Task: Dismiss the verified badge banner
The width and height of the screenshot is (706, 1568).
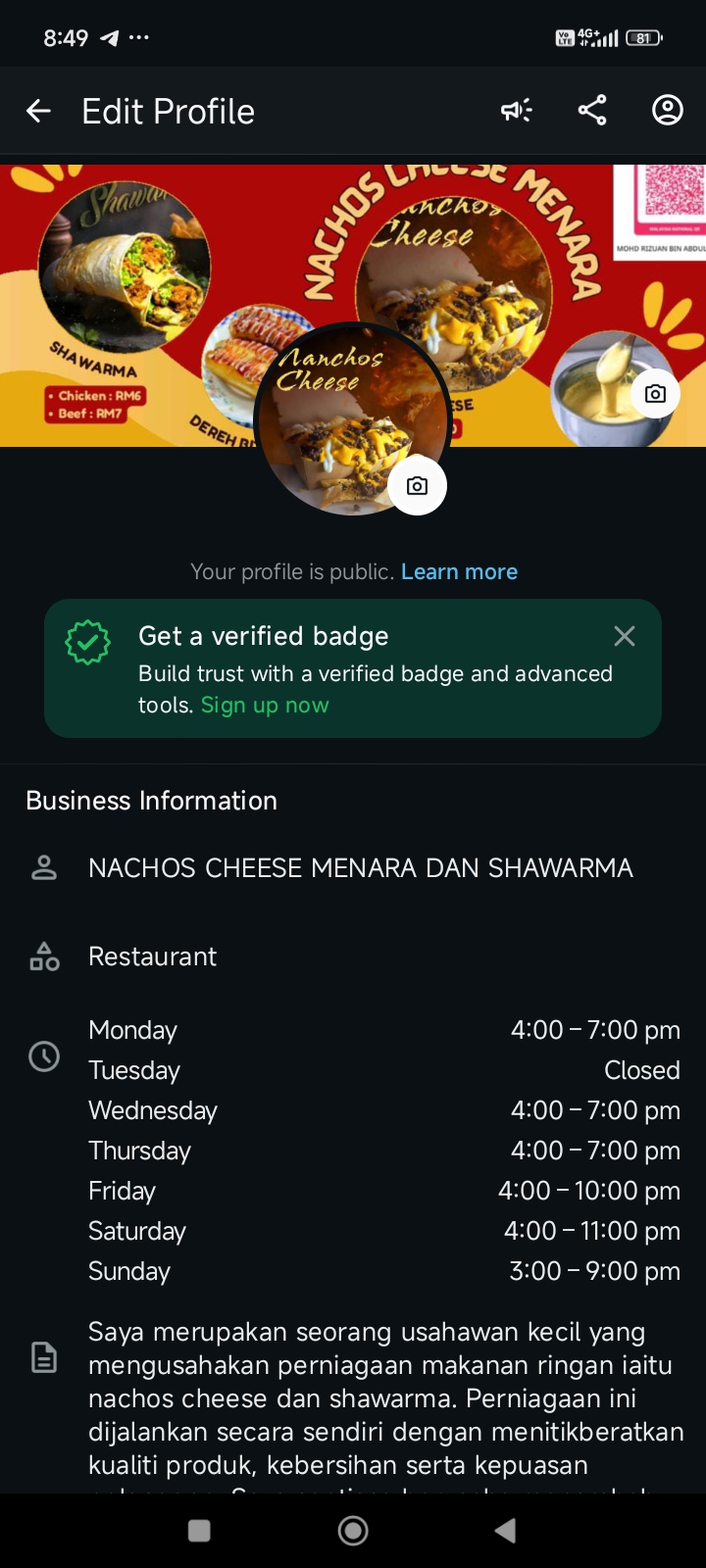Action: click(x=625, y=637)
